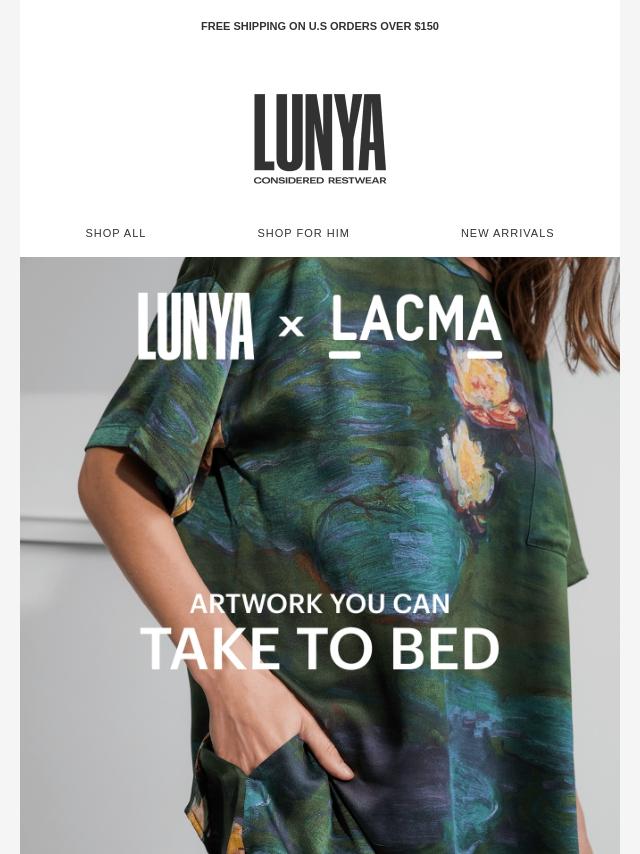Tap the Lunya Considered Restwear logo
This screenshot has width=640, height=854.
pos(320,139)
